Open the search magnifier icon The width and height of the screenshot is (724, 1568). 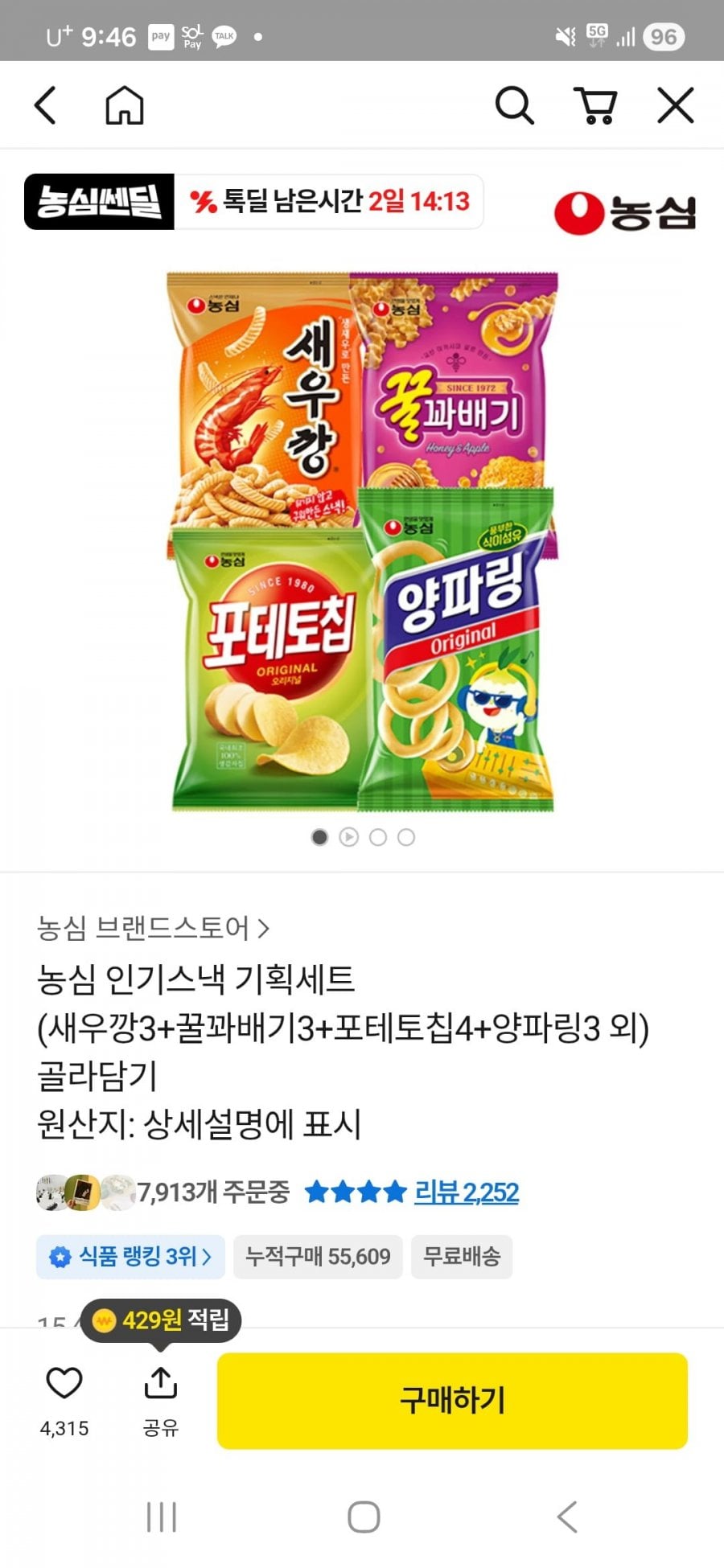click(x=514, y=105)
